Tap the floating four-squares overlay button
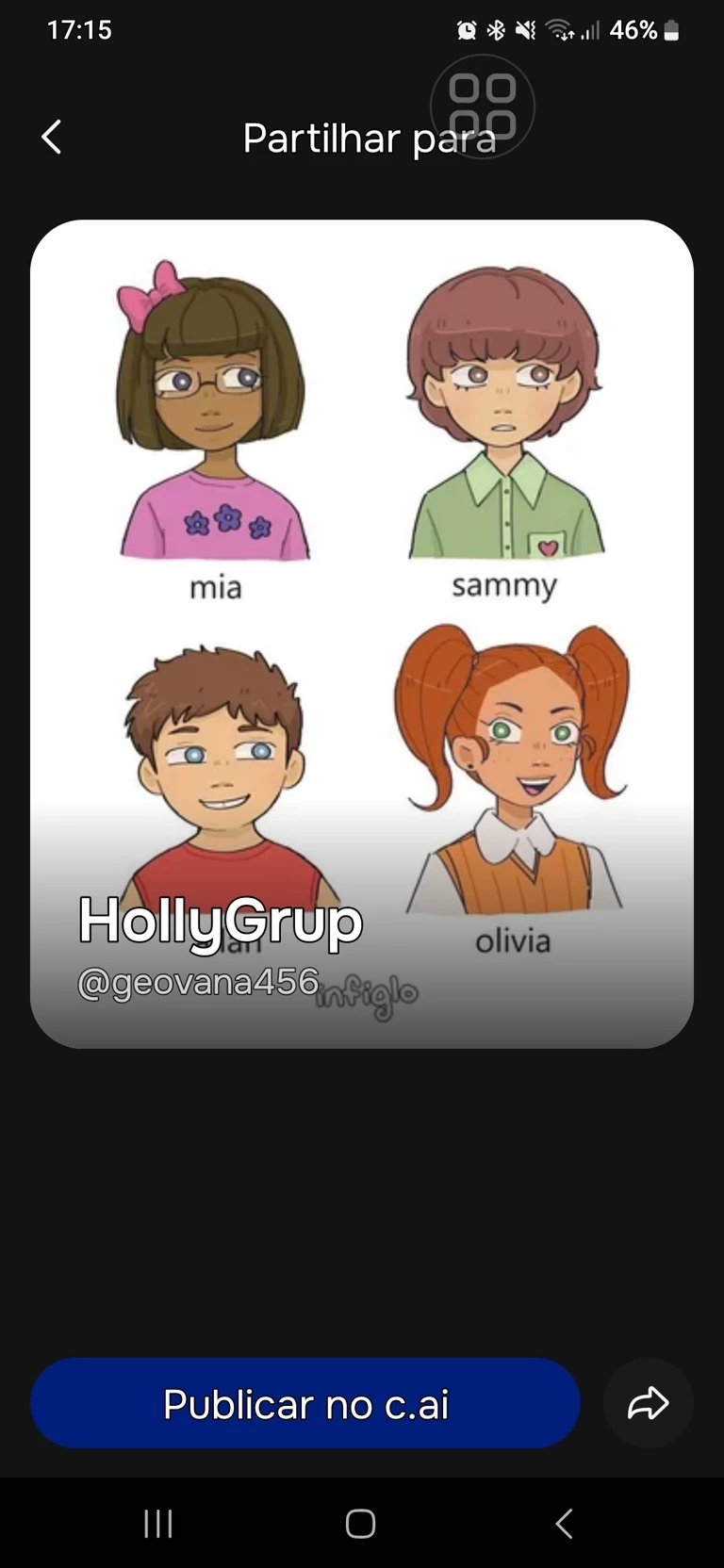The height and width of the screenshot is (1568, 724). 483,106
